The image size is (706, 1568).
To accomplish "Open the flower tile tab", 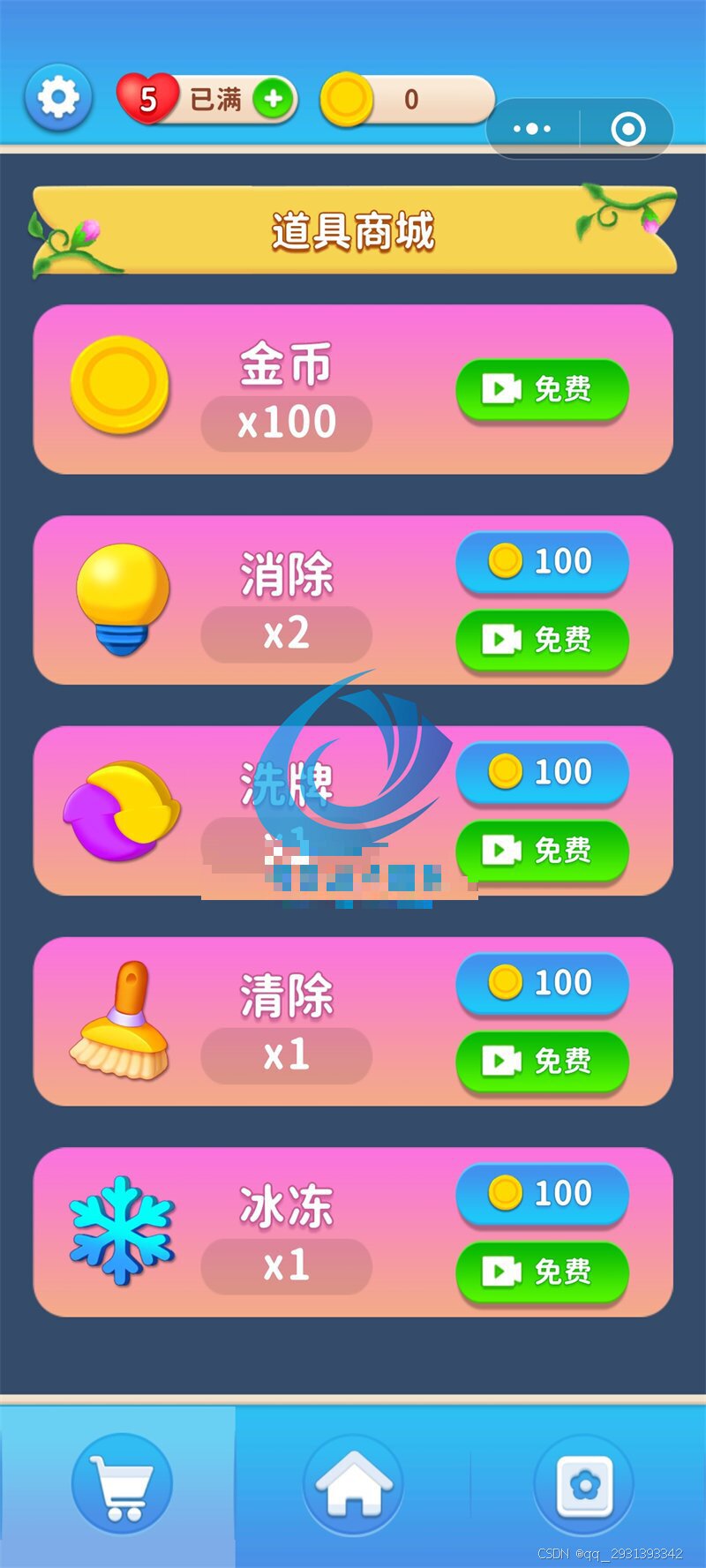I will 584,1483.
